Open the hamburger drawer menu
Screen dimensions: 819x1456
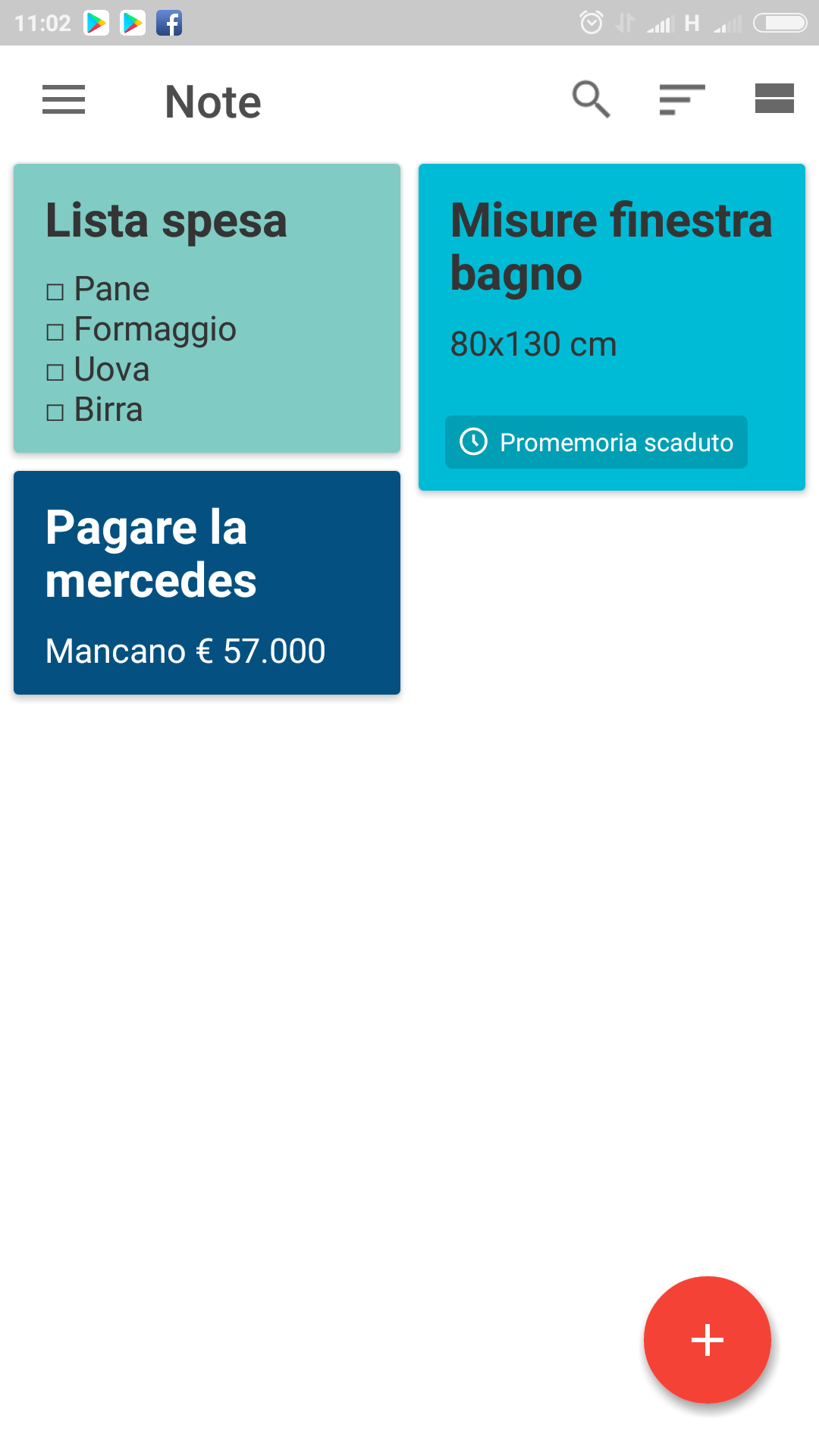click(64, 100)
